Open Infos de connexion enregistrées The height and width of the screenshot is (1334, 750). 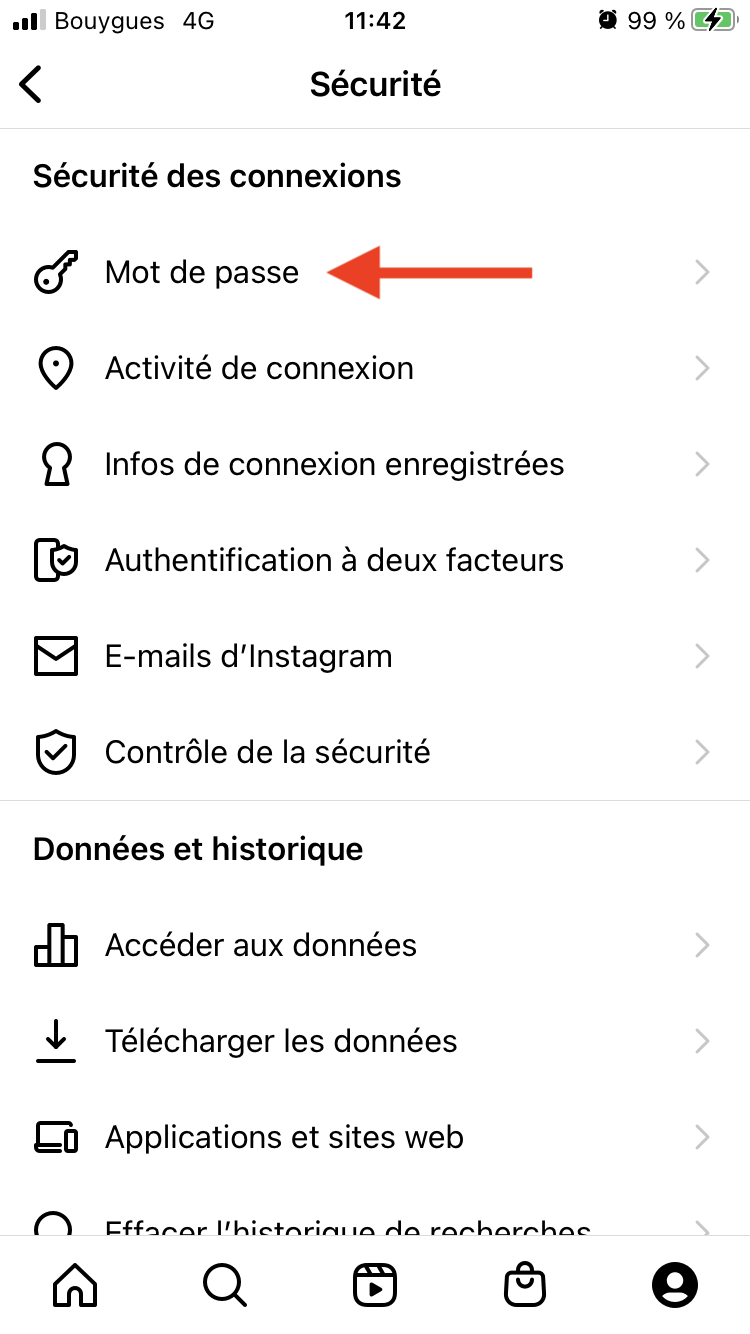pos(375,465)
